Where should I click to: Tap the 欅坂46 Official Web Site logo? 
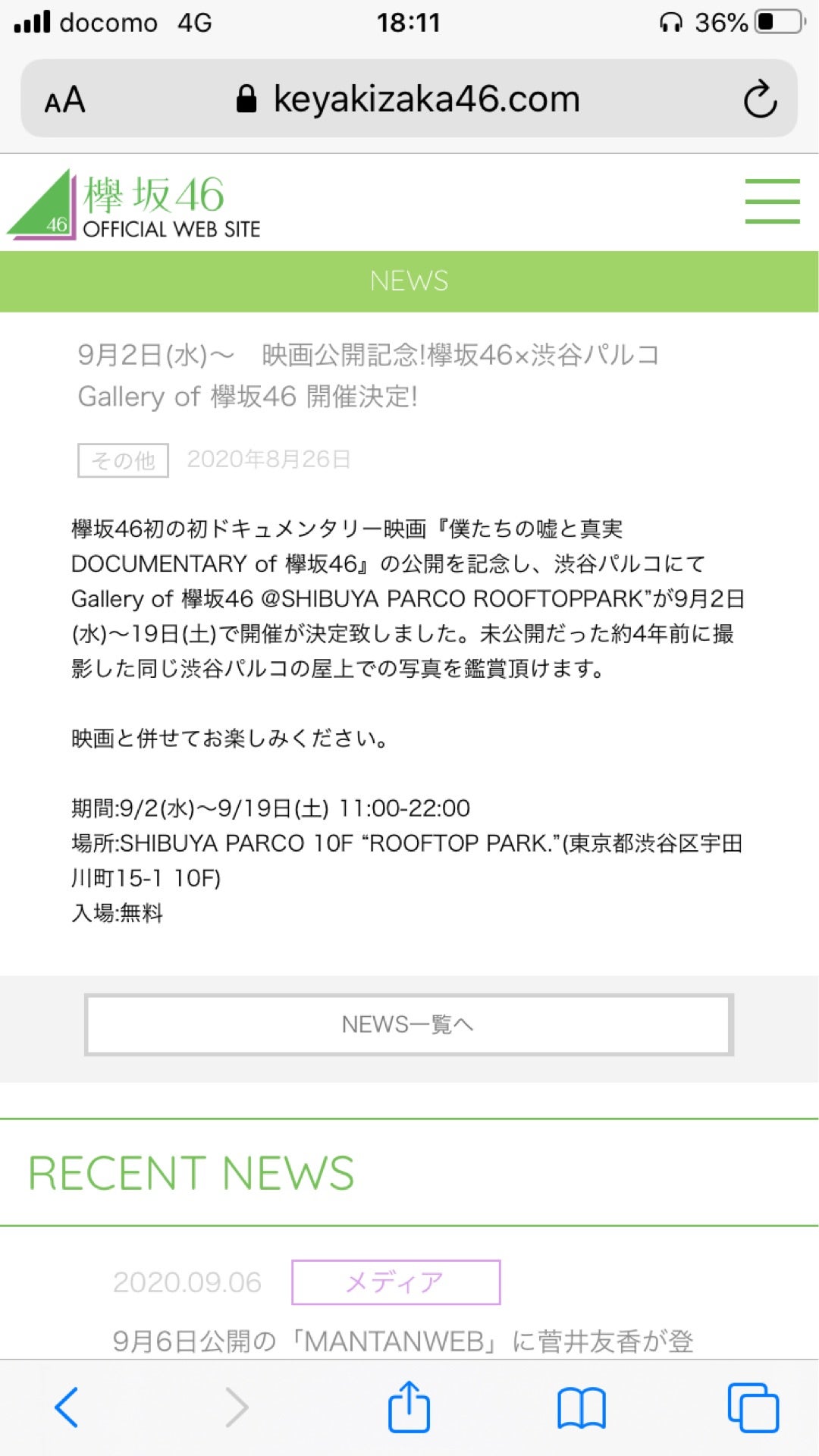click(135, 205)
